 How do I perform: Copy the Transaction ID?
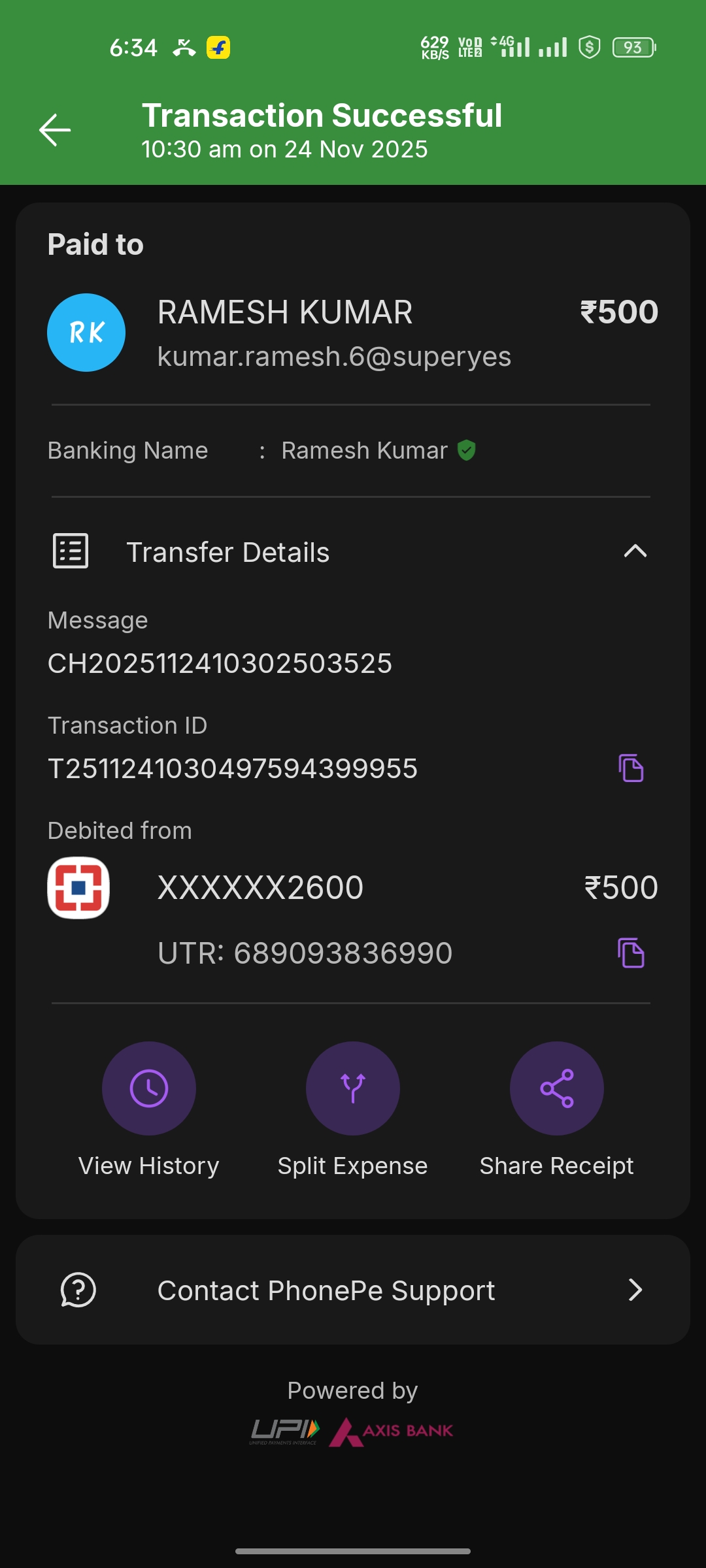(631, 768)
